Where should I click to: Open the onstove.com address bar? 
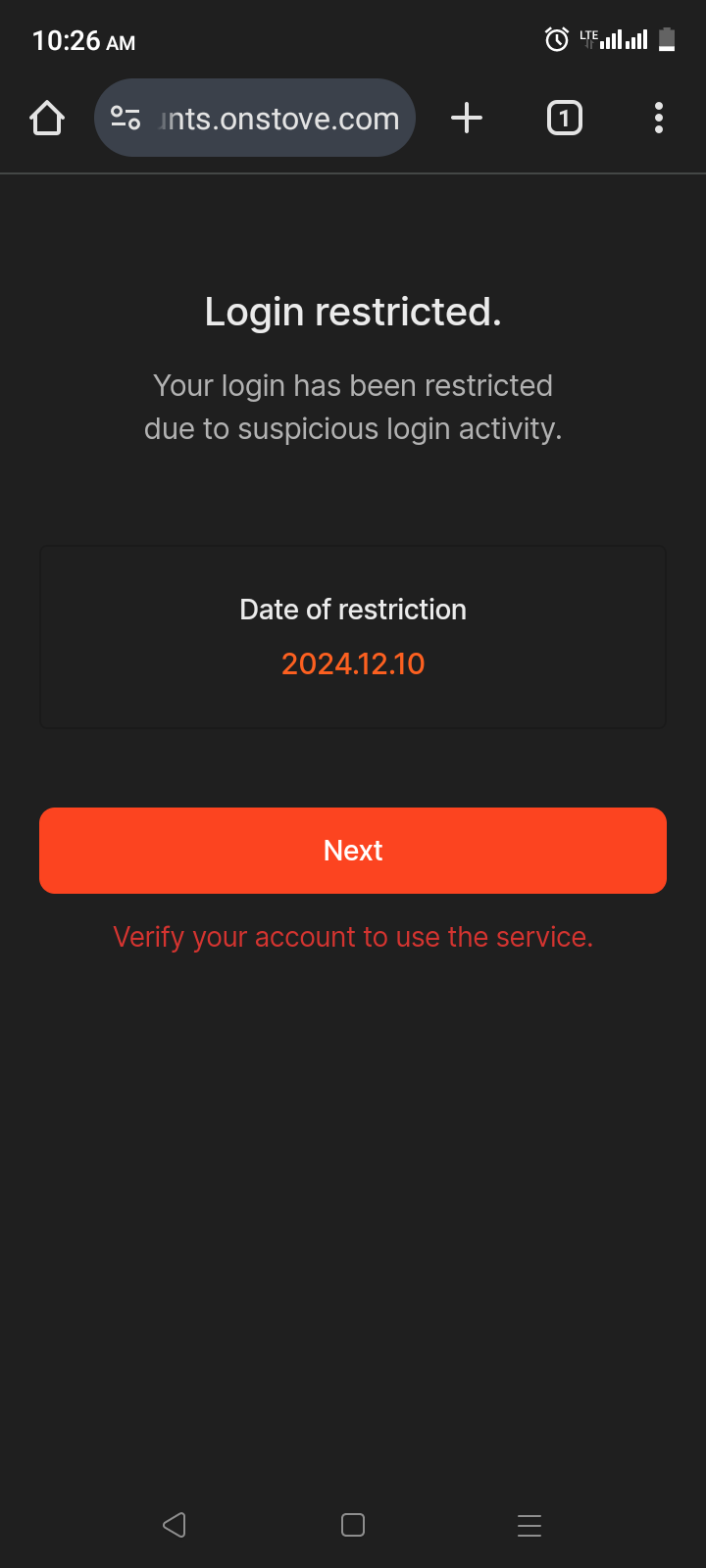point(279,119)
